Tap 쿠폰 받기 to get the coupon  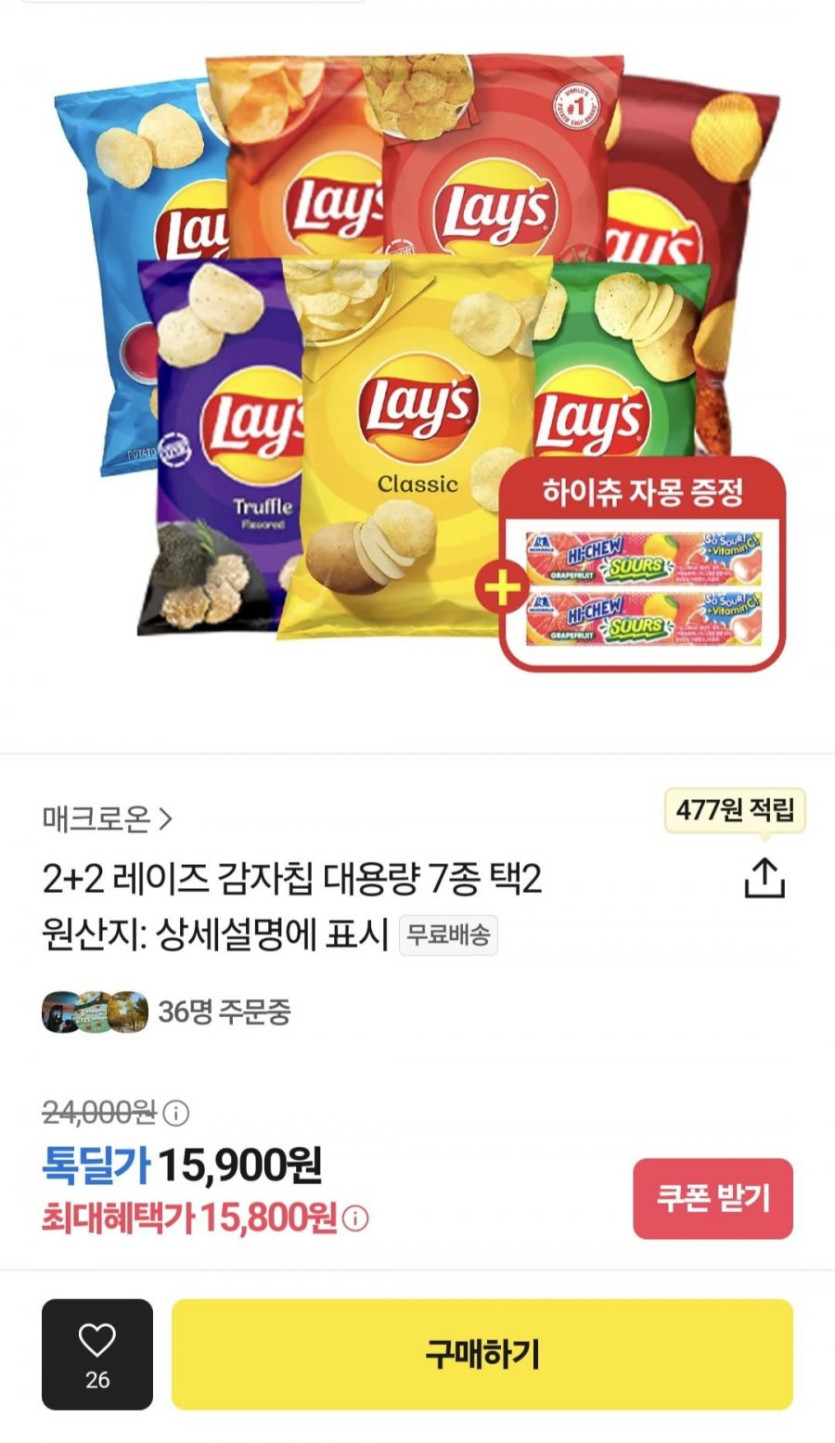(712, 1198)
